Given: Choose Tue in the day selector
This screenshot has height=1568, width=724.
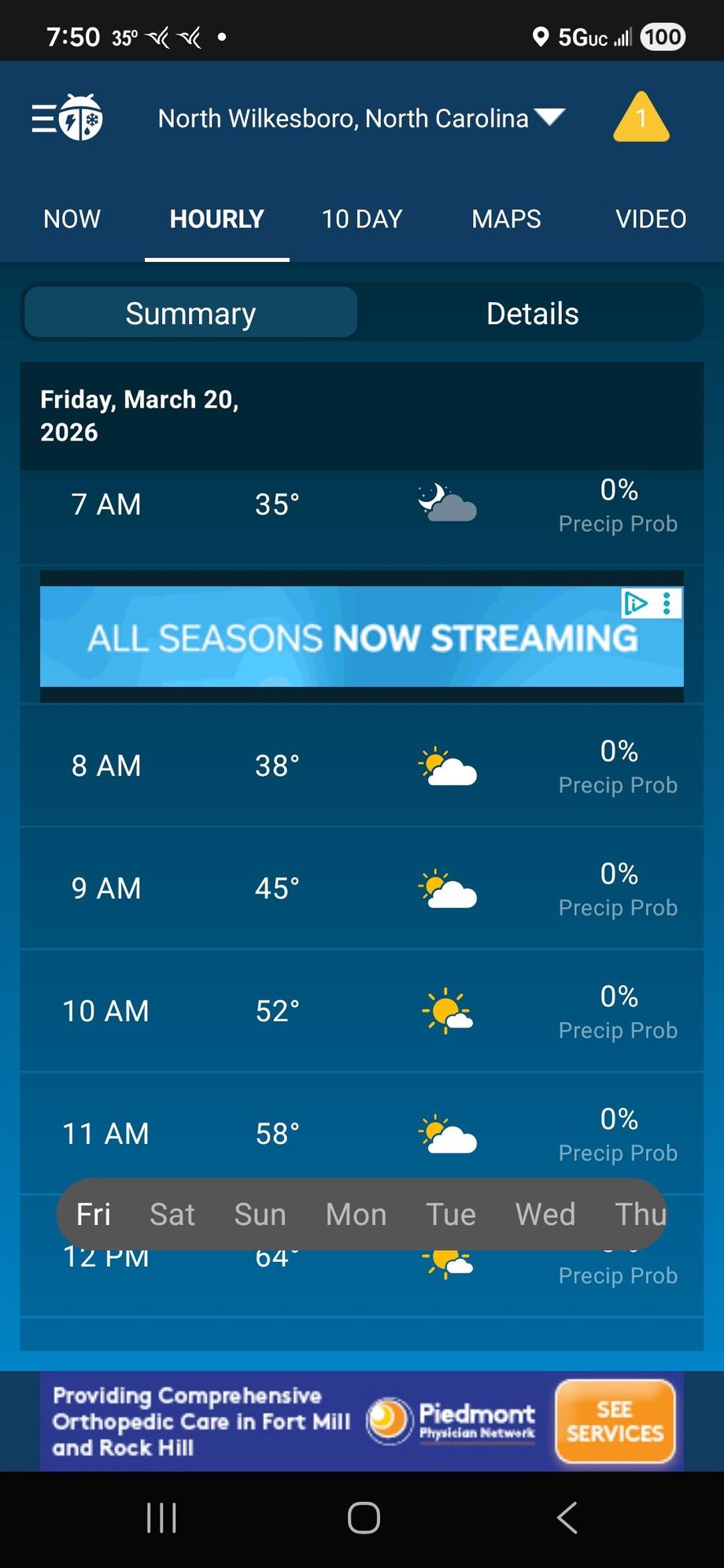Looking at the screenshot, I should tap(450, 1214).
